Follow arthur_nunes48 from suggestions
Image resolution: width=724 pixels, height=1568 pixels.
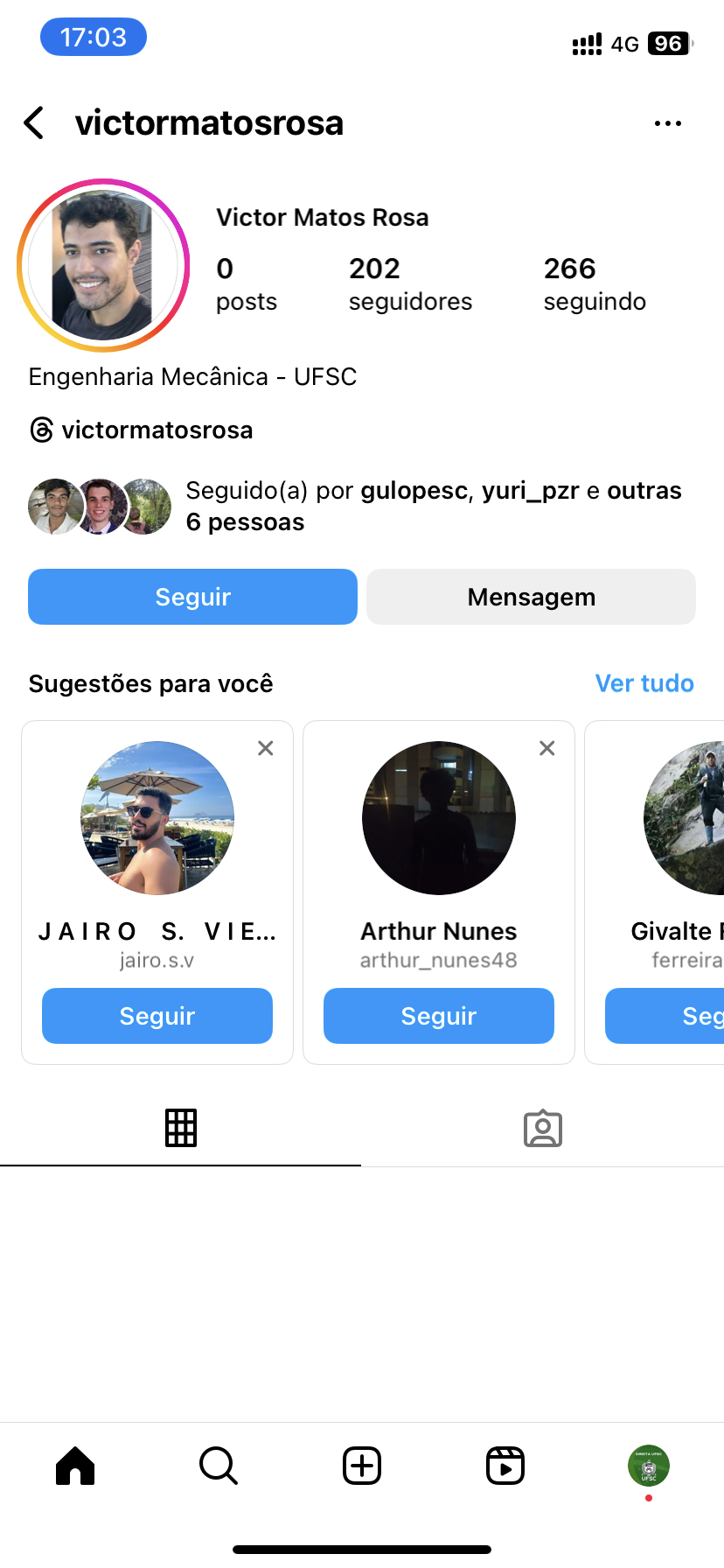pos(439,1016)
